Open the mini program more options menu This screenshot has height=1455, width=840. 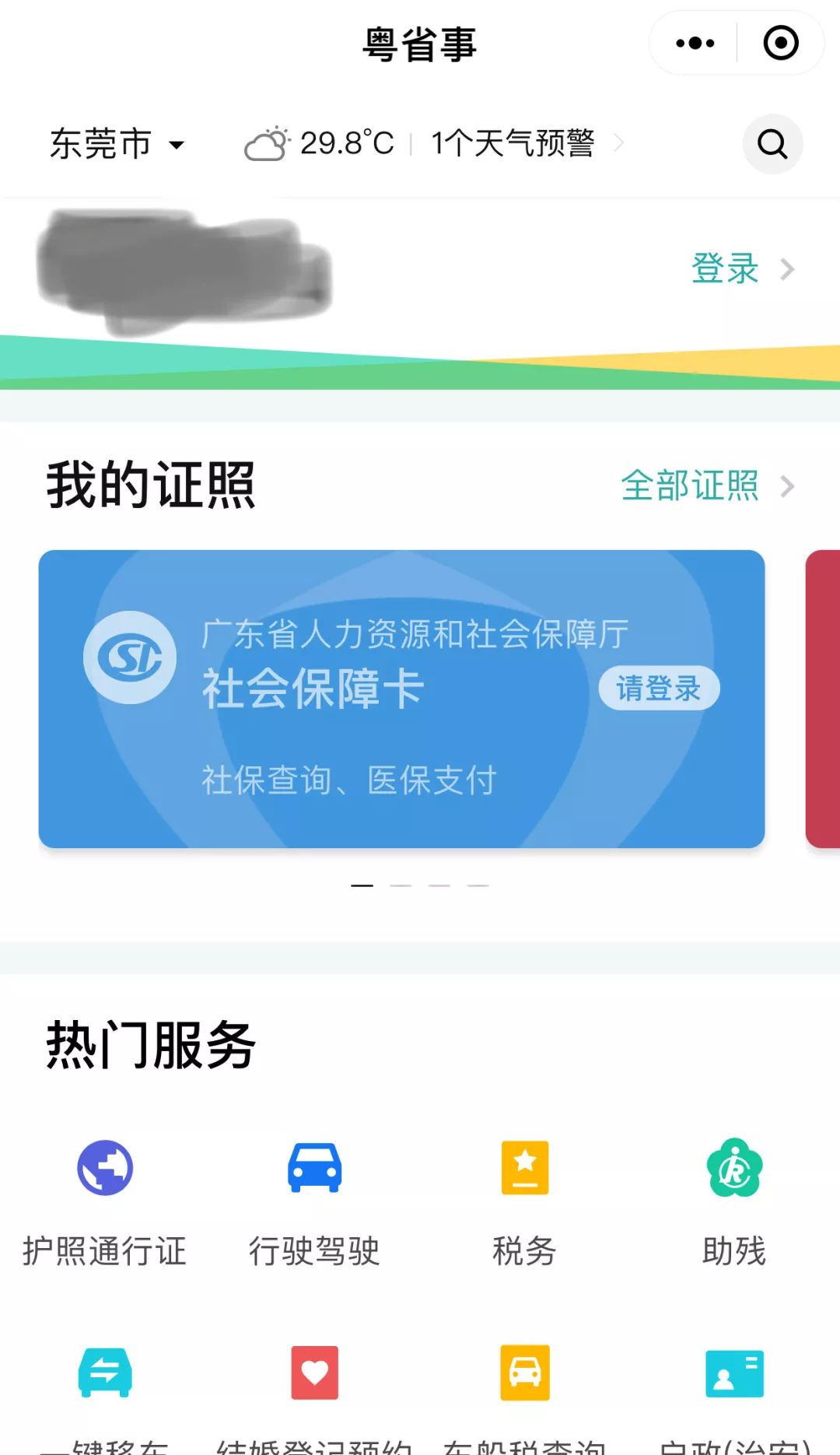[695, 43]
